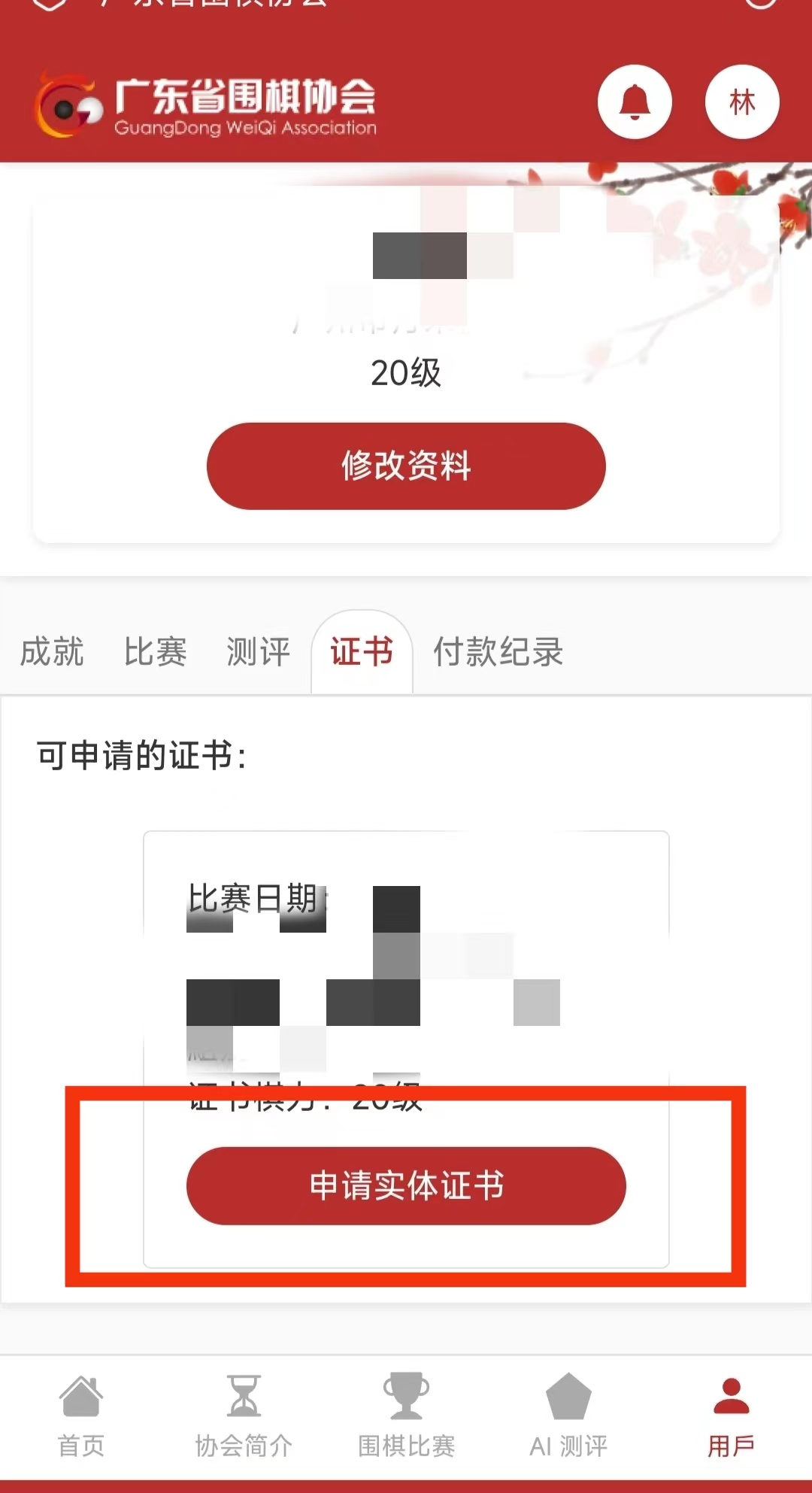The height and width of the screenshot is (1493, 812).
Task: Open the notifications bell
Action: (635, 102)
